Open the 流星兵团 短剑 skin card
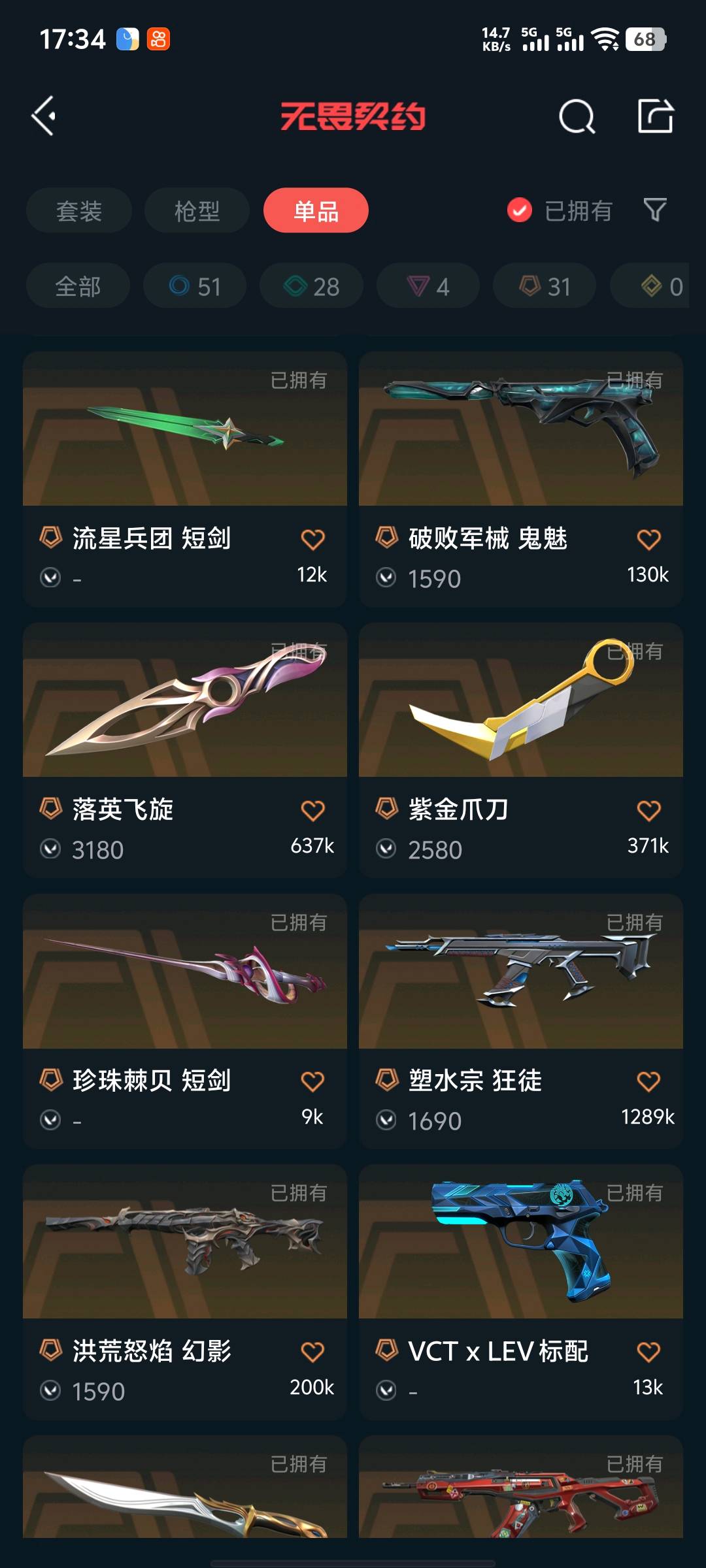The width and height of the screenshot is (706, 1568). [x=185, y=480]
